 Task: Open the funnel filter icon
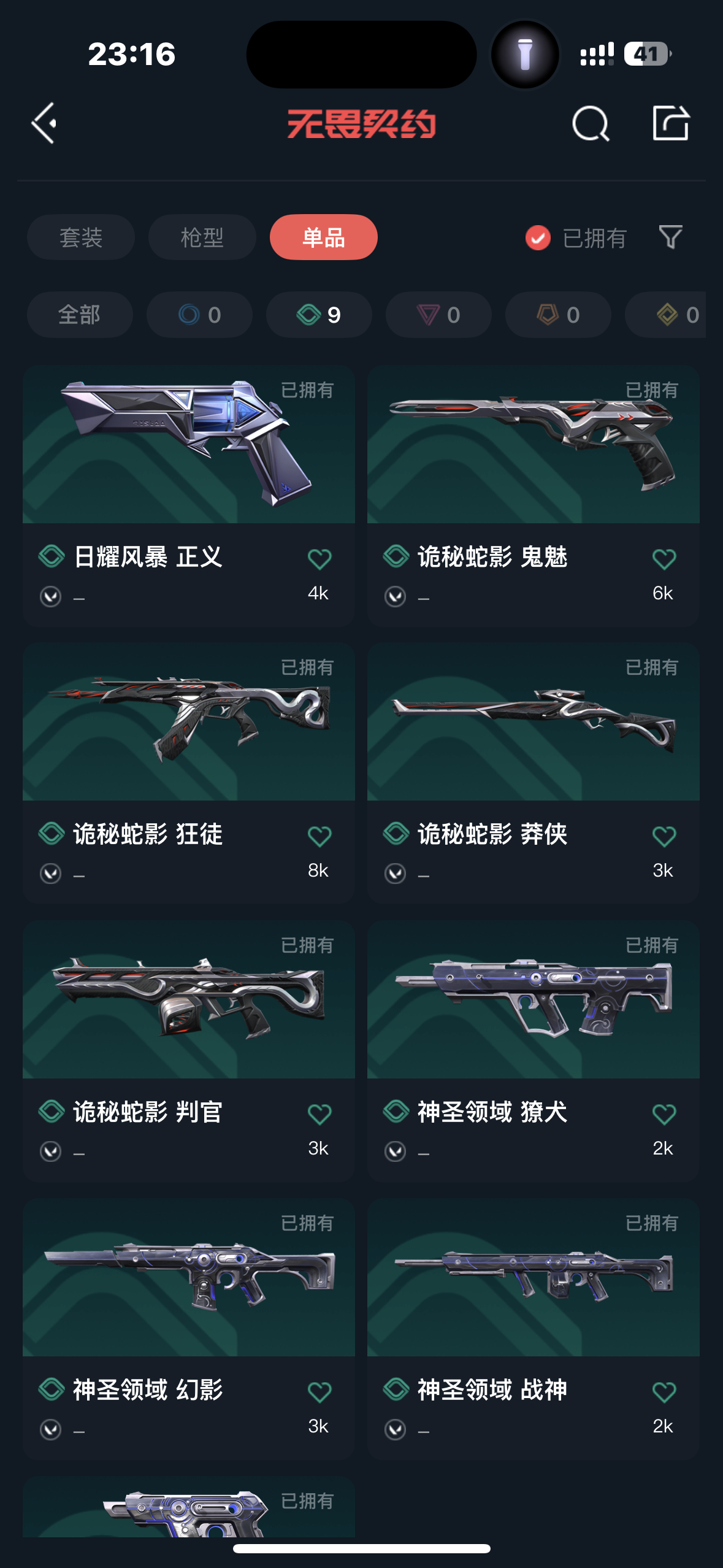(x=670, y=237)
